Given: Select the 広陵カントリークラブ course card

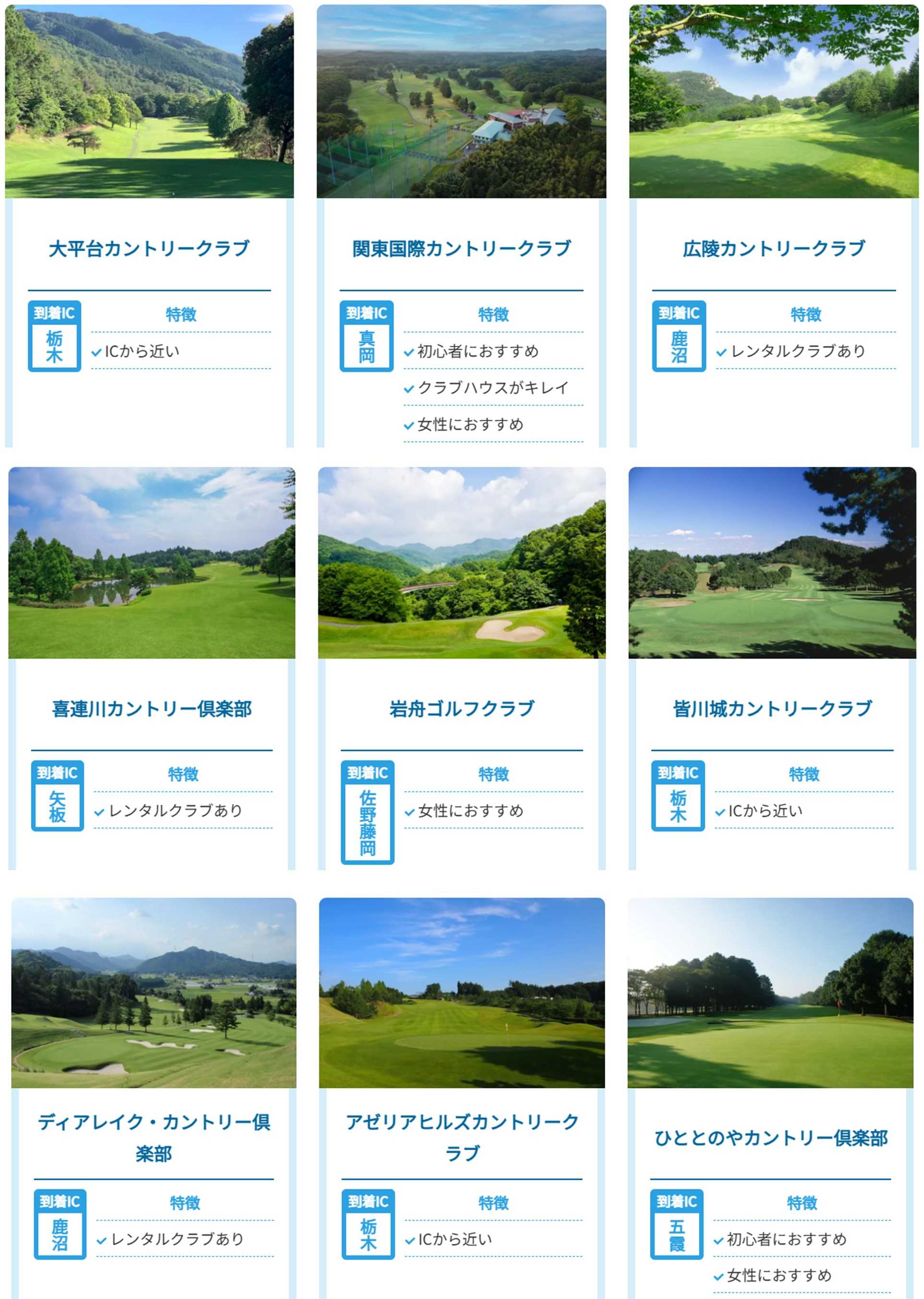Looking at the screenshot, I should pyautogui.click(x=774, y=249).
